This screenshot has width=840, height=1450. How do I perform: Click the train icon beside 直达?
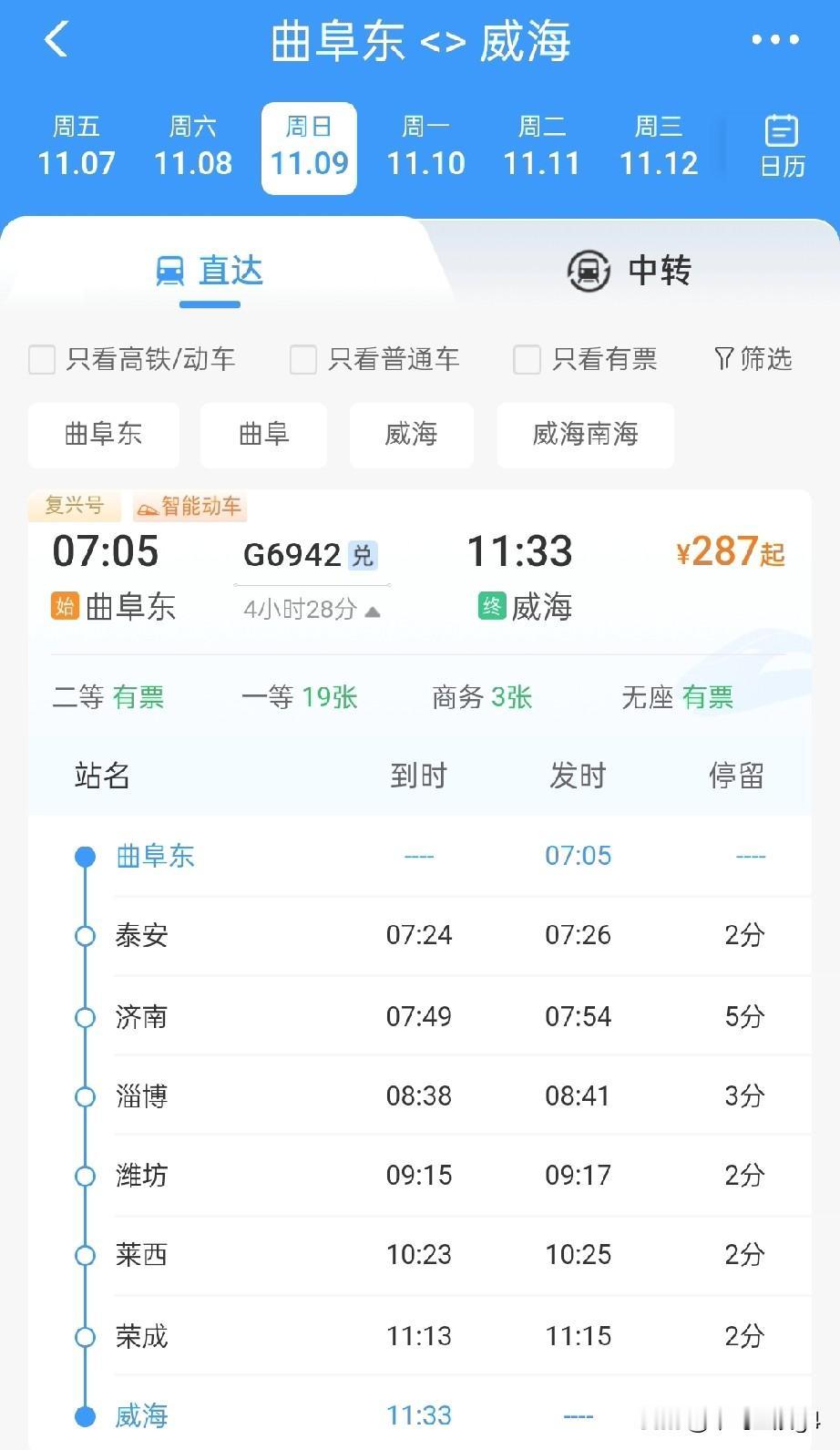tap(172, 269)
